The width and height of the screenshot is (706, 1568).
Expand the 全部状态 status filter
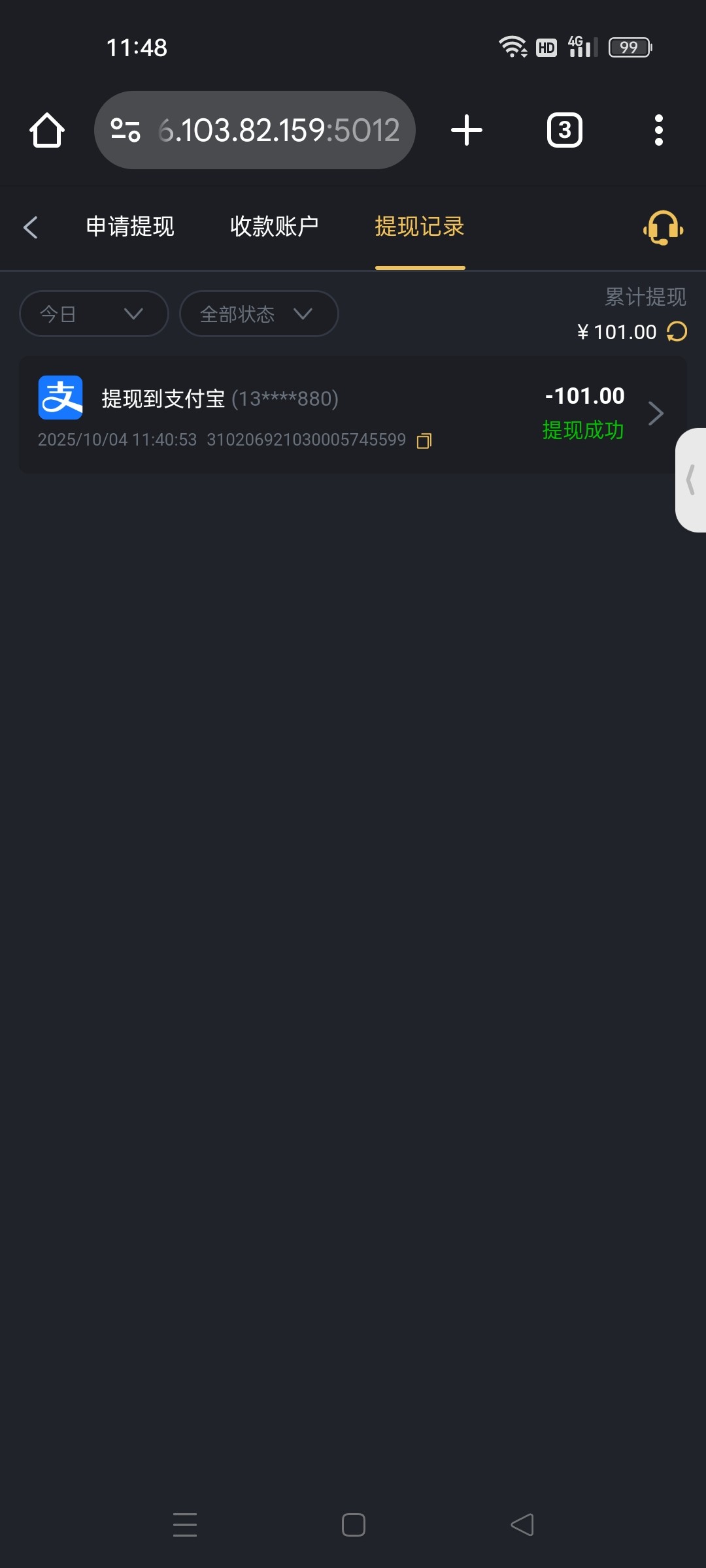point(258,314)
